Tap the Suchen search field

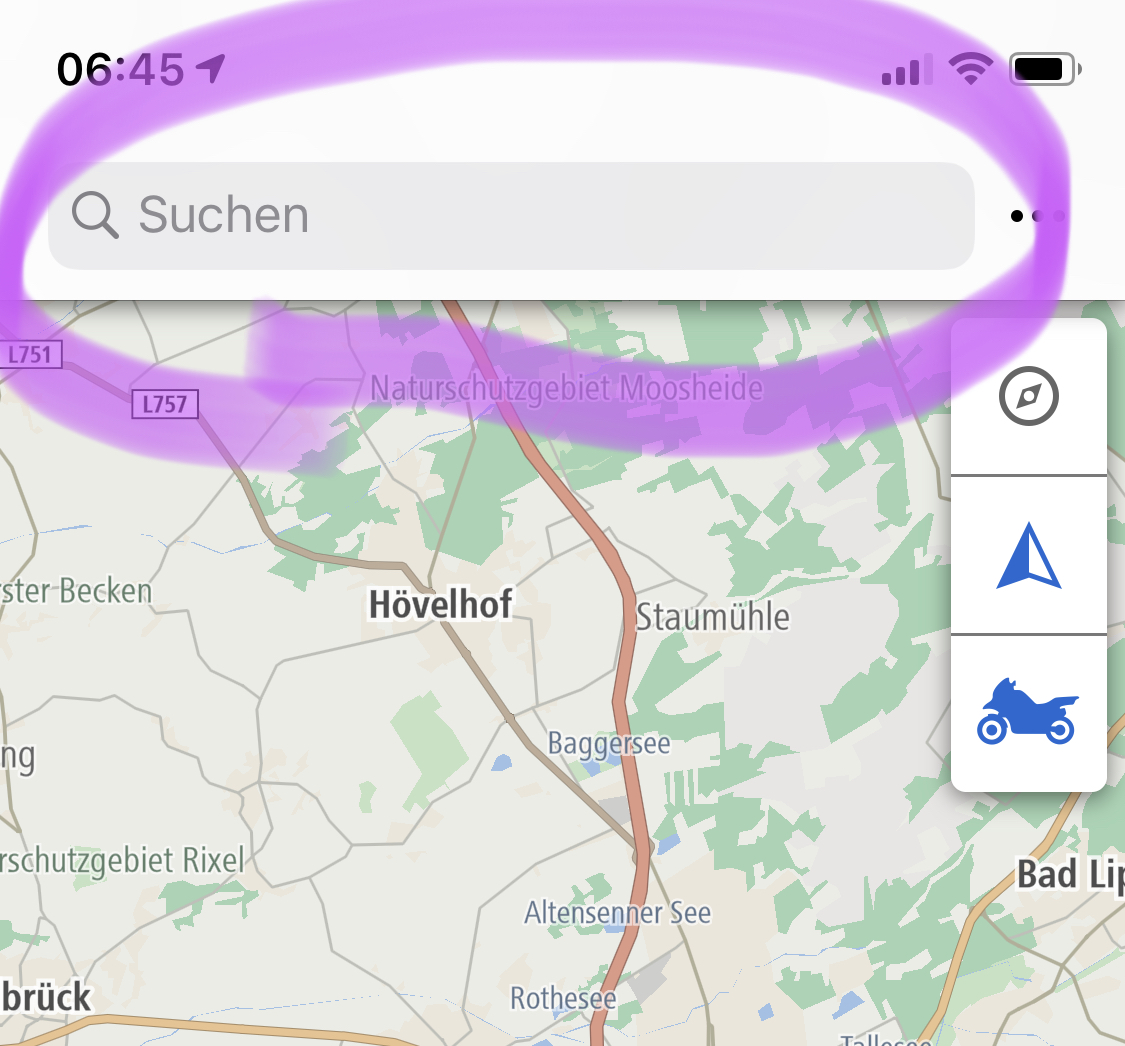pos(510,216)
